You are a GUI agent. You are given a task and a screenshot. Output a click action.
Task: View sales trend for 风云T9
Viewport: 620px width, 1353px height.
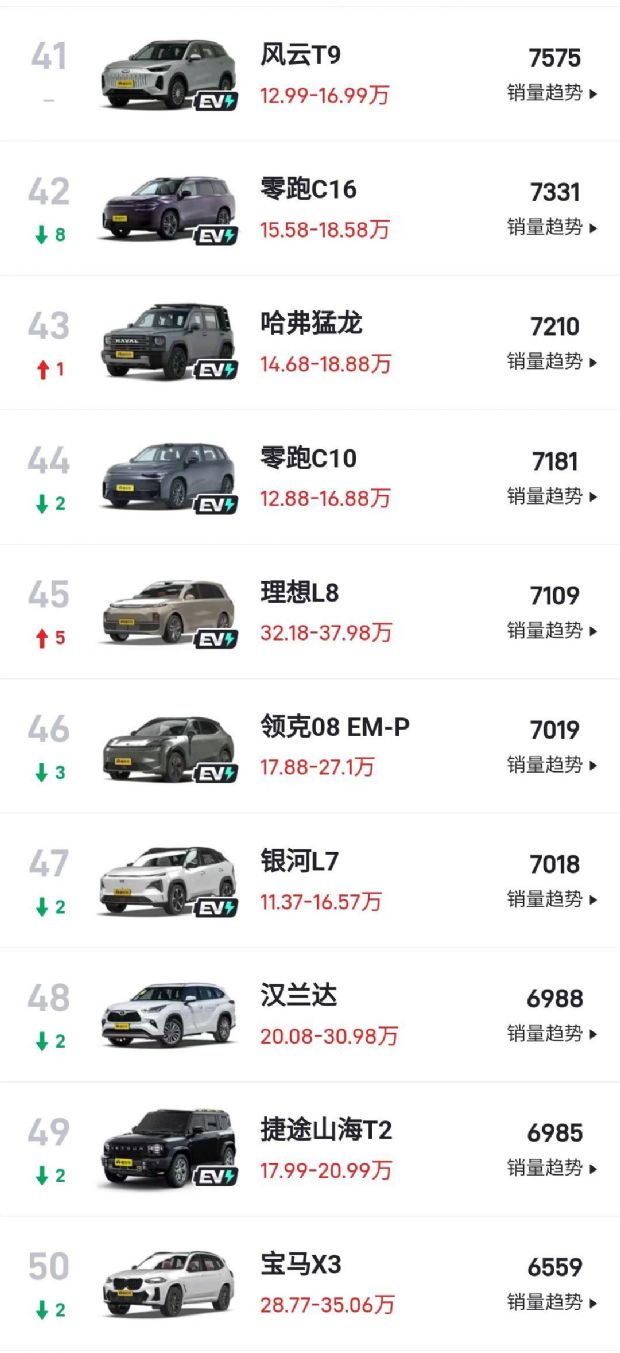tap(552, 94)
